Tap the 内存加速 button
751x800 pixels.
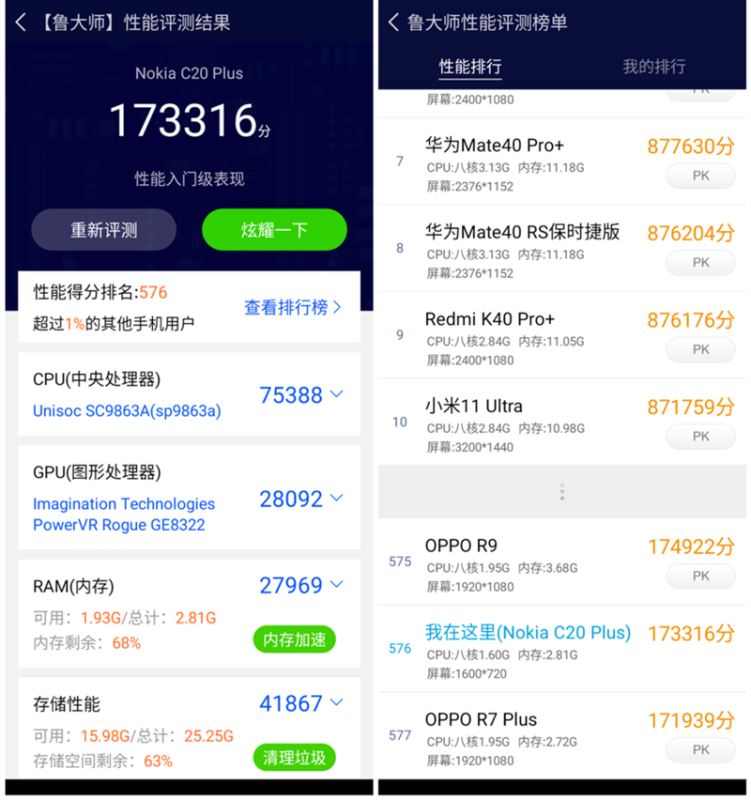coord(294,640)
